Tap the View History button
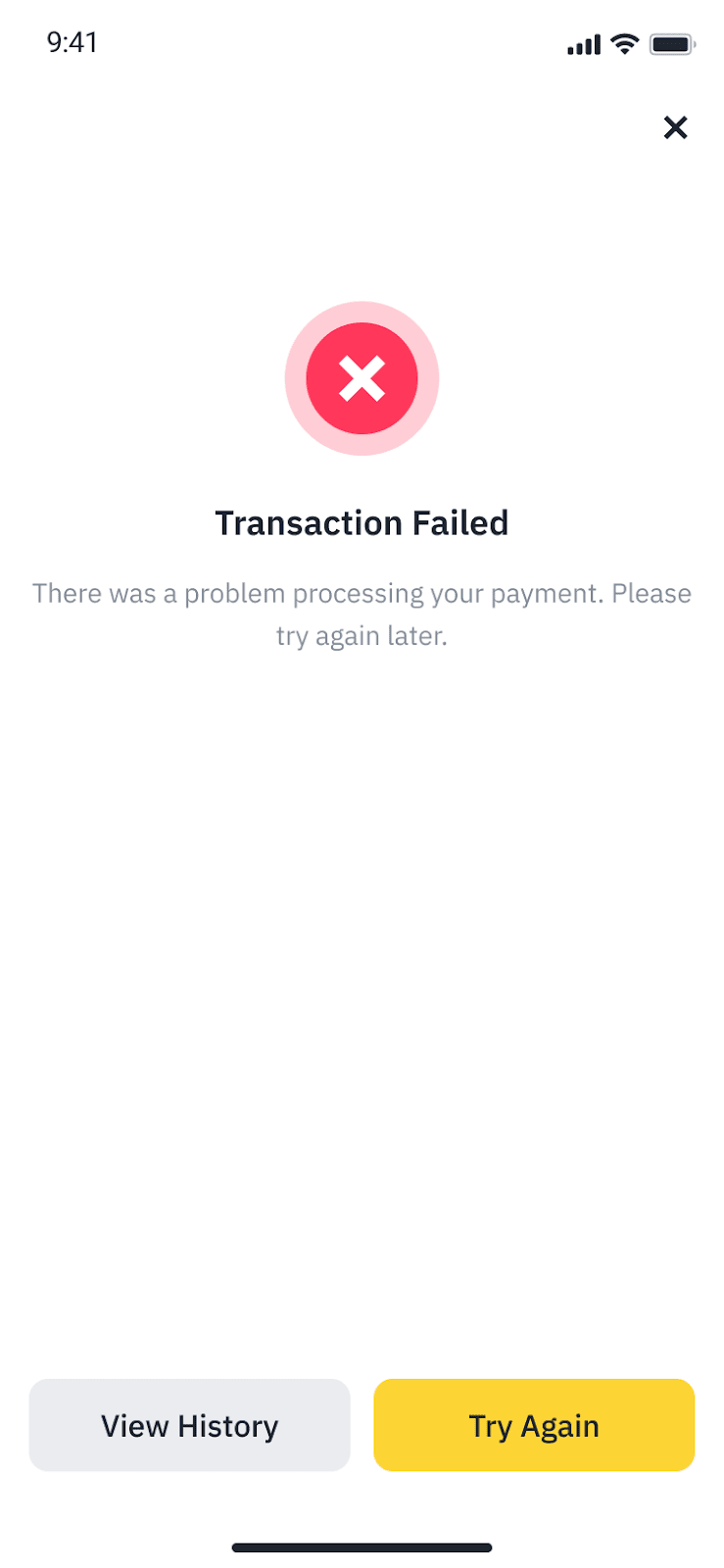The image size is (724, 1568). click(189, 1425)
